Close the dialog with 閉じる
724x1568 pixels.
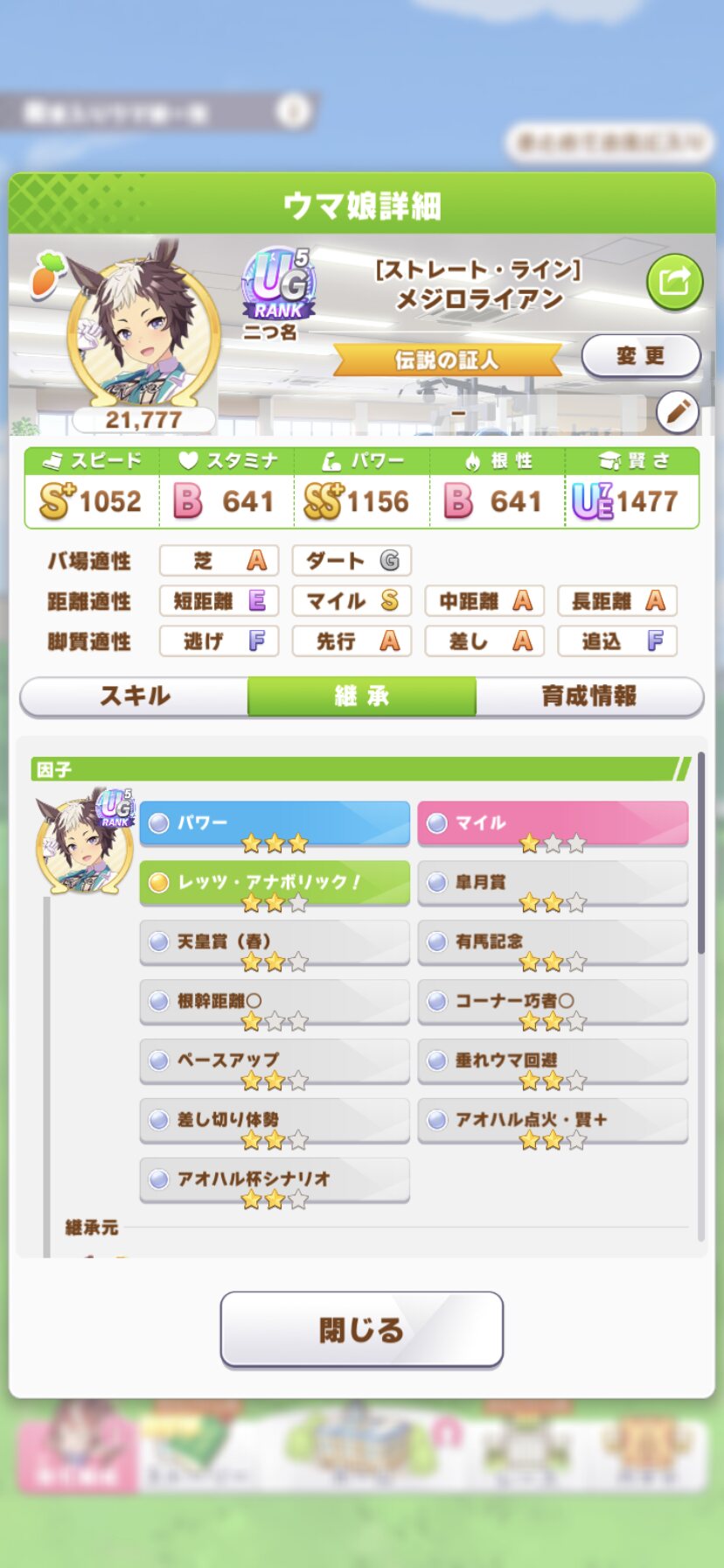[x=361, y=1329]
